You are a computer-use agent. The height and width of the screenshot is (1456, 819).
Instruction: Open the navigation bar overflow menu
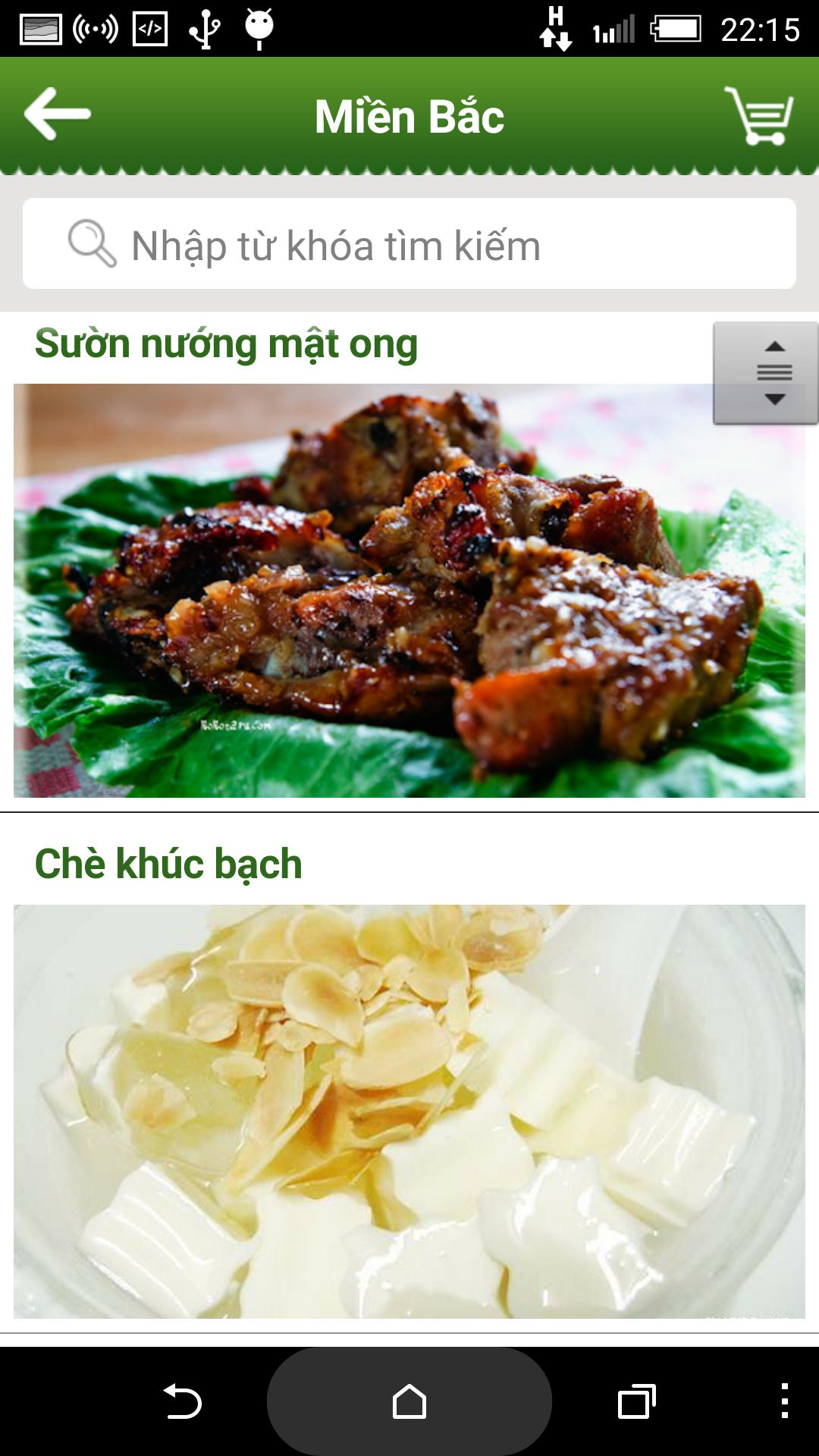click(785, 1401)
